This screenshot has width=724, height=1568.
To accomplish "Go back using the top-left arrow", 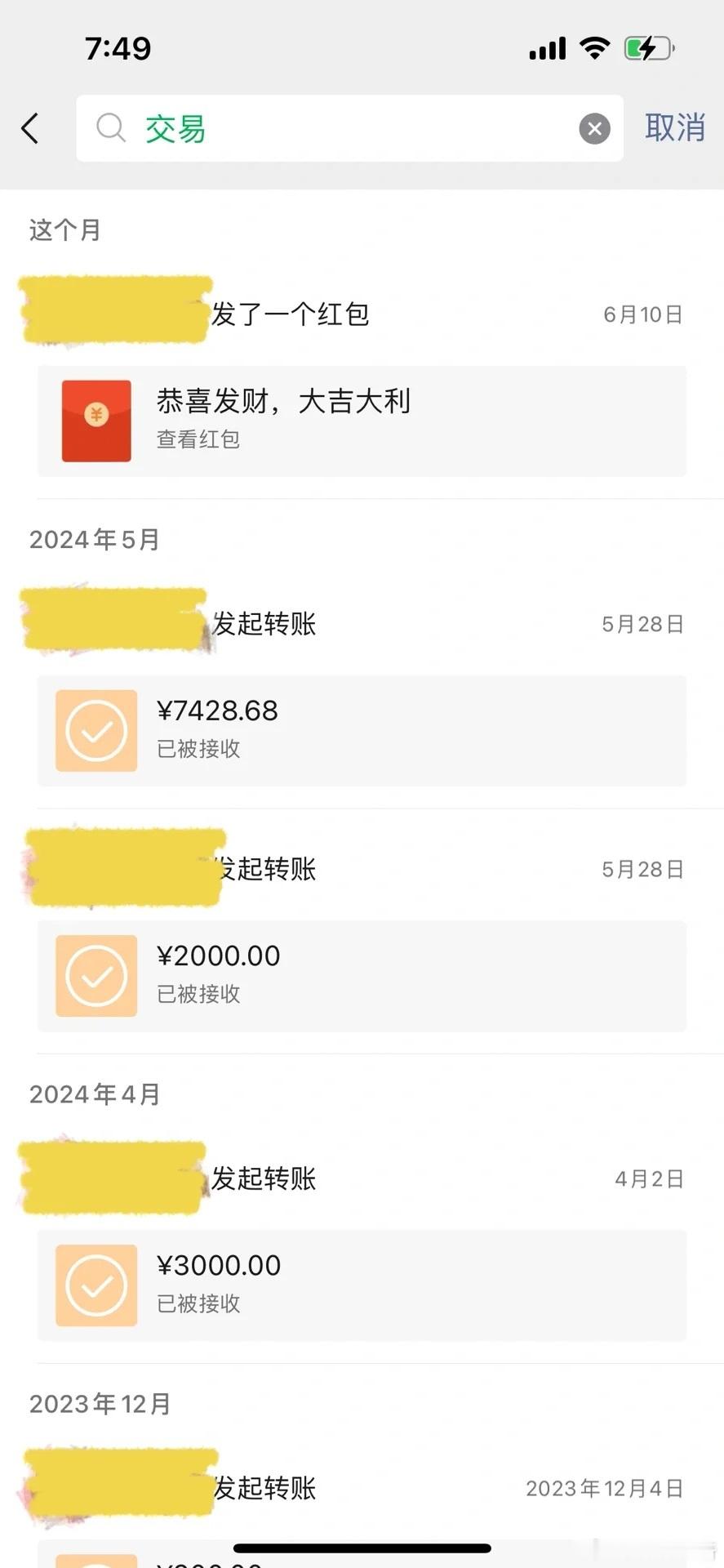I will [x=30, y=128].
